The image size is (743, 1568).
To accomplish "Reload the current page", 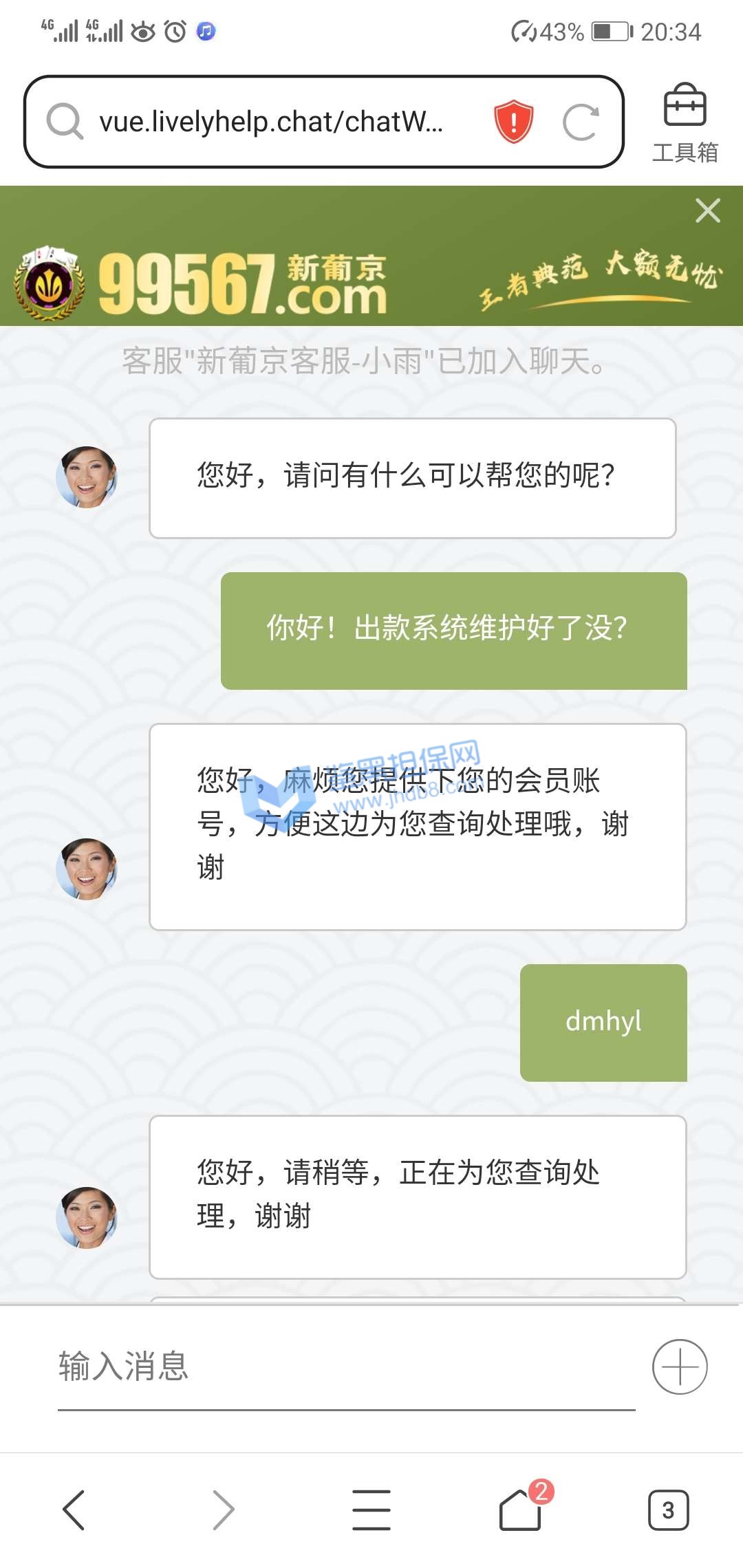I will pos(580,122).
